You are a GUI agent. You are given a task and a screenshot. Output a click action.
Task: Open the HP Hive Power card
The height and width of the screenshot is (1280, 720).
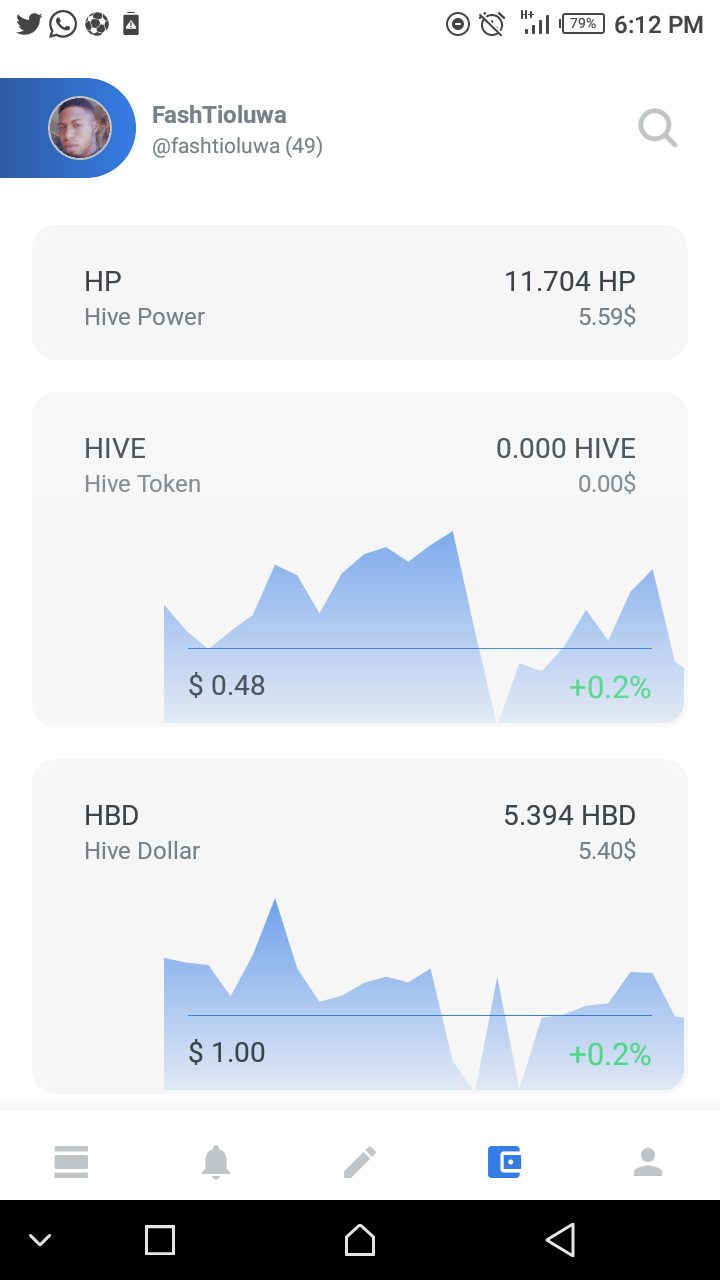[x=360, y=292]
